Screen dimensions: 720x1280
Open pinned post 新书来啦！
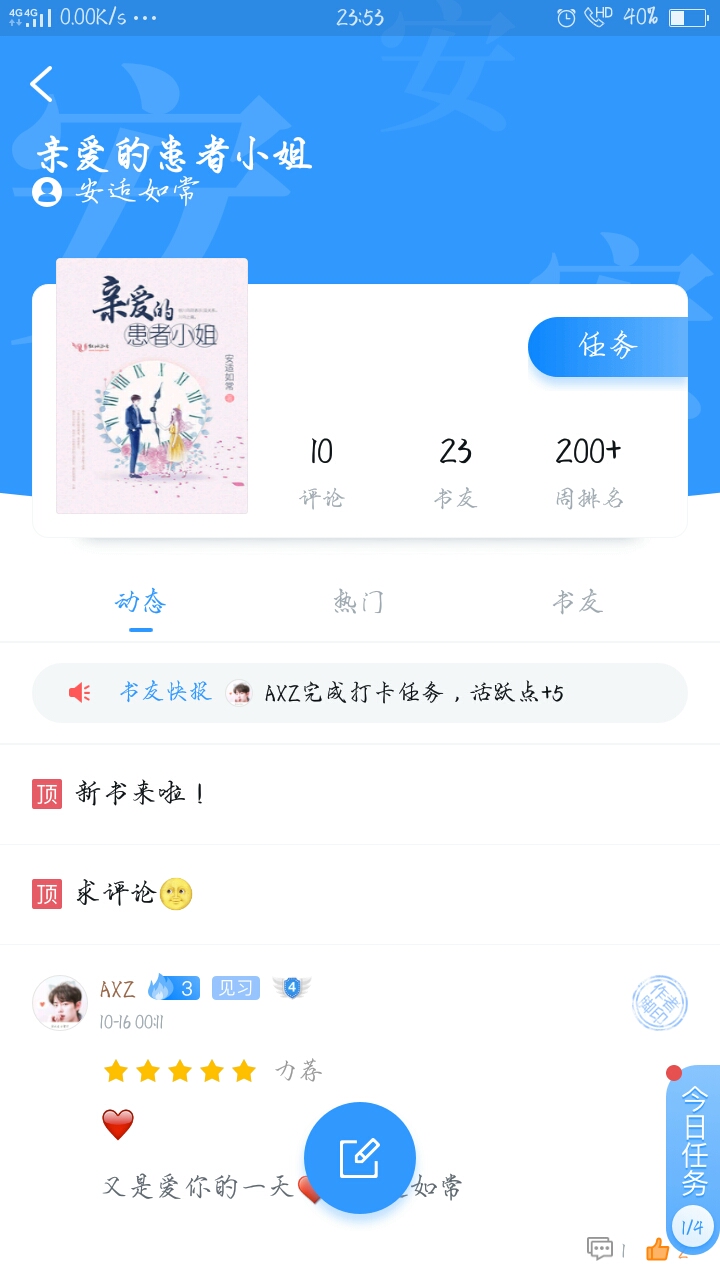pos(360,794)
